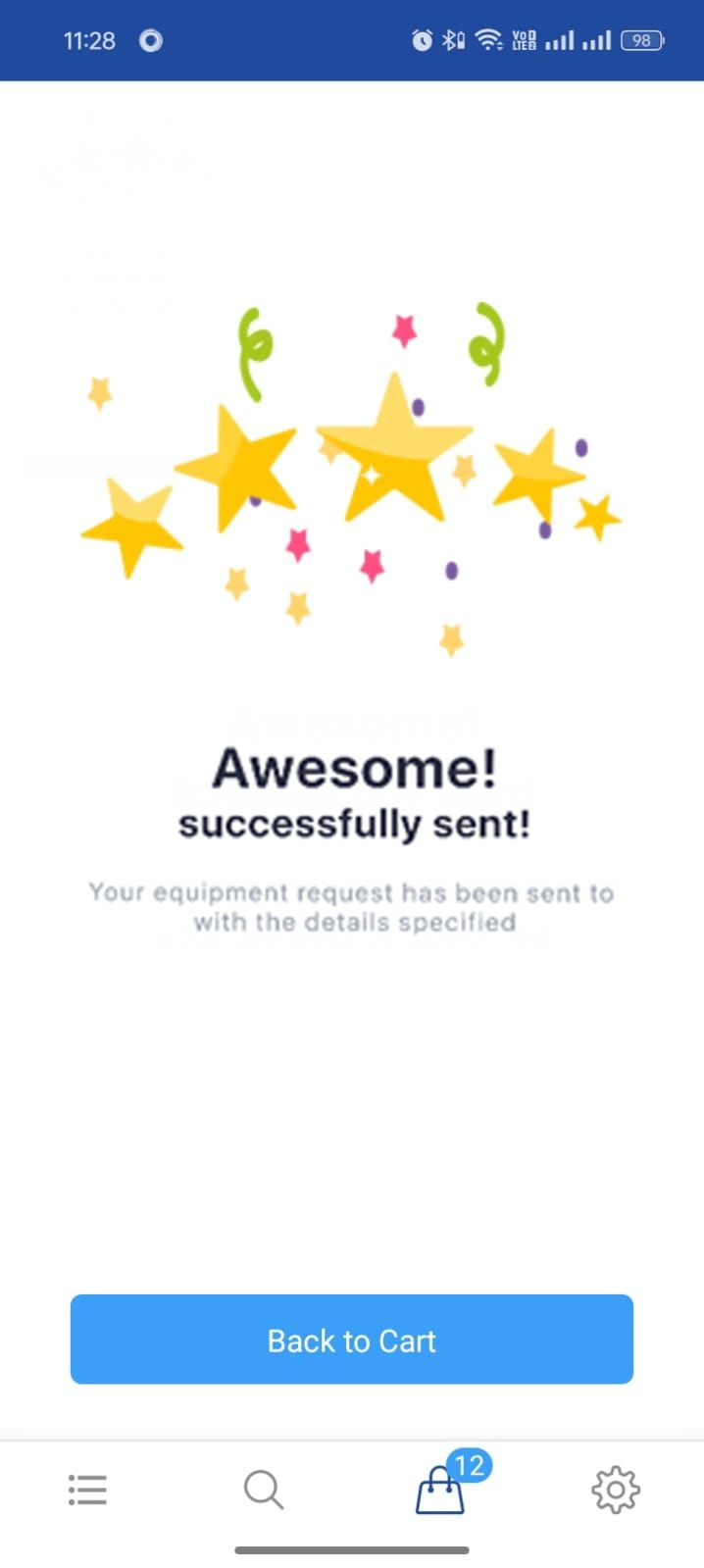Open the settings gear tab
Viewport: 704px width, 1568px height.
pos(616,1490)
